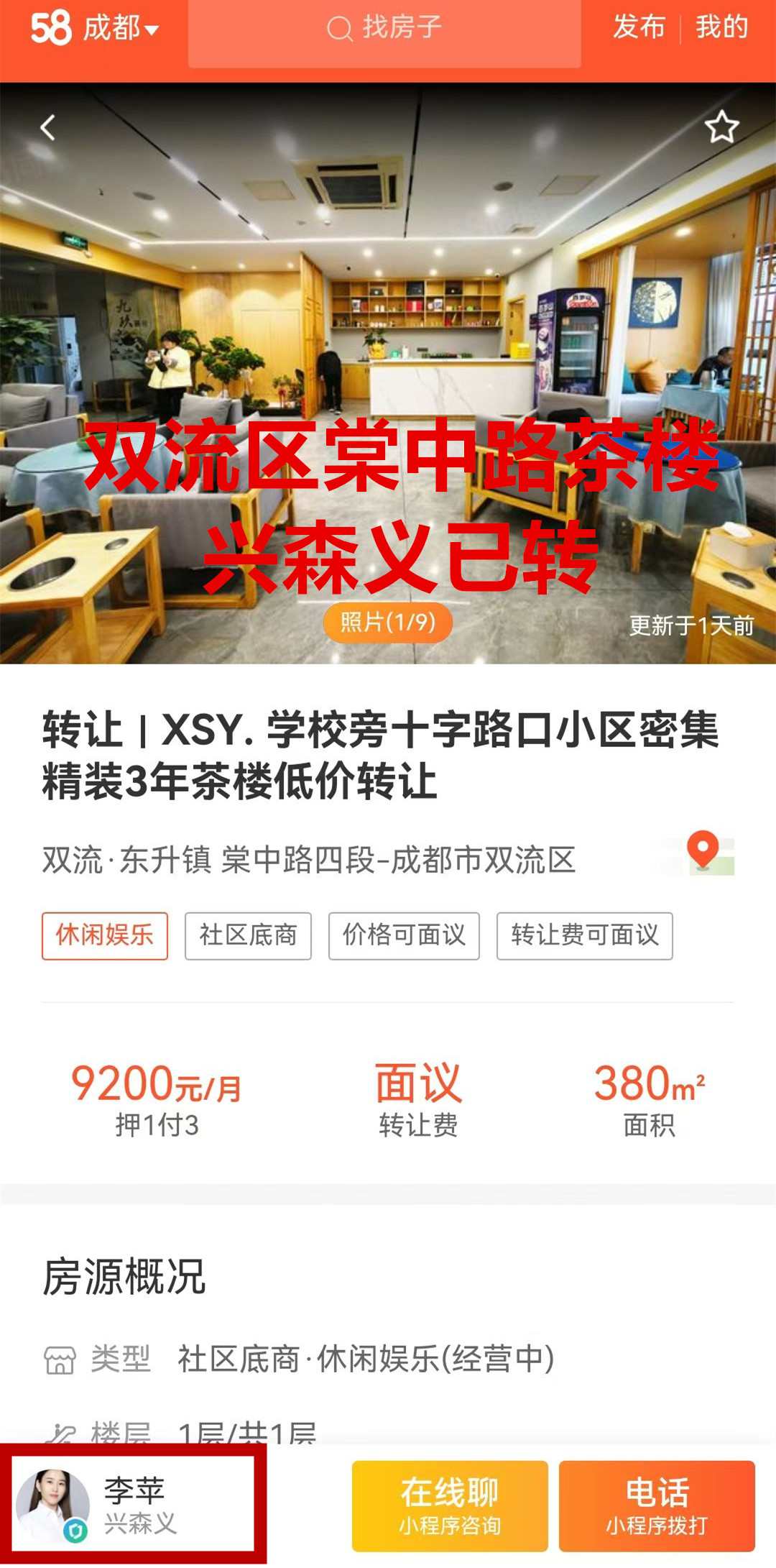Screen dimensions: 776x1568
Task: Start 在线聊 online chat
Action: click(450, 1505)
